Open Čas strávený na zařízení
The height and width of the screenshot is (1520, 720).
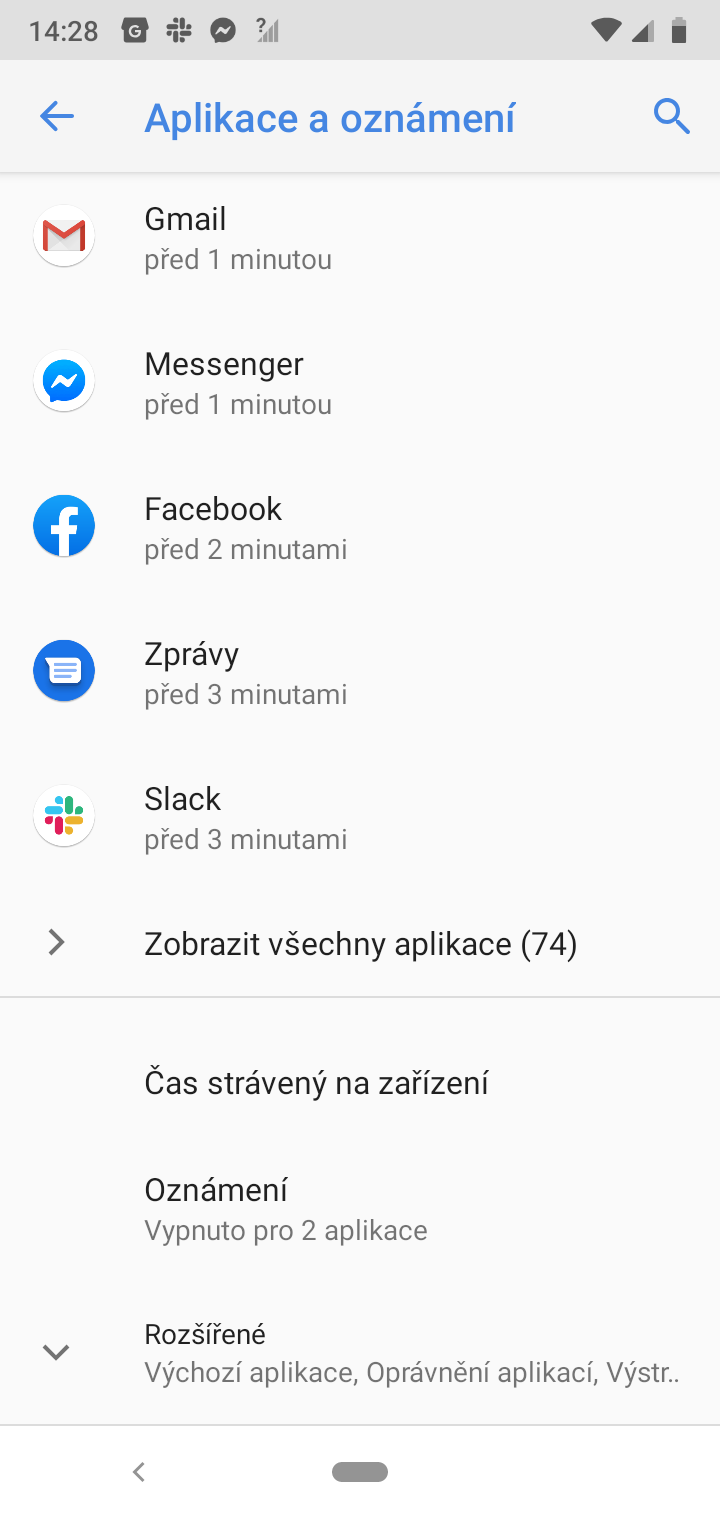(360, 1082)
